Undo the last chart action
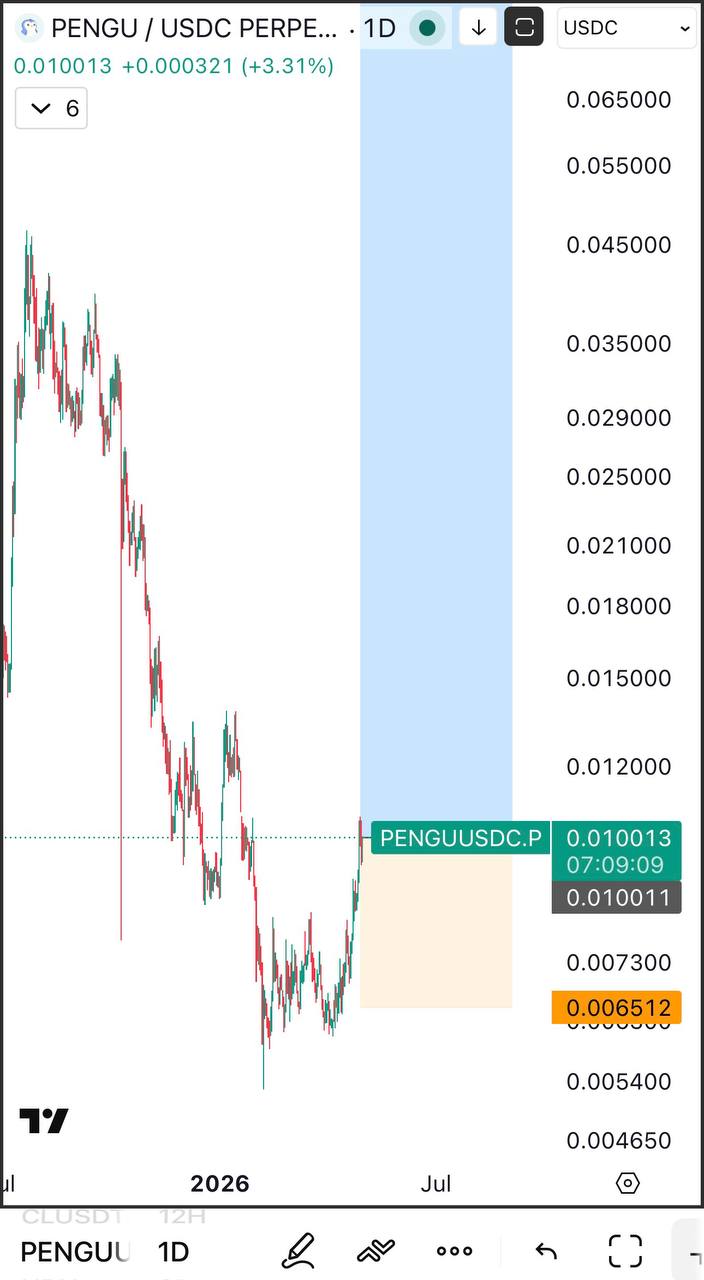This screenshot has height=1280, width=704. coord(545,1251)
